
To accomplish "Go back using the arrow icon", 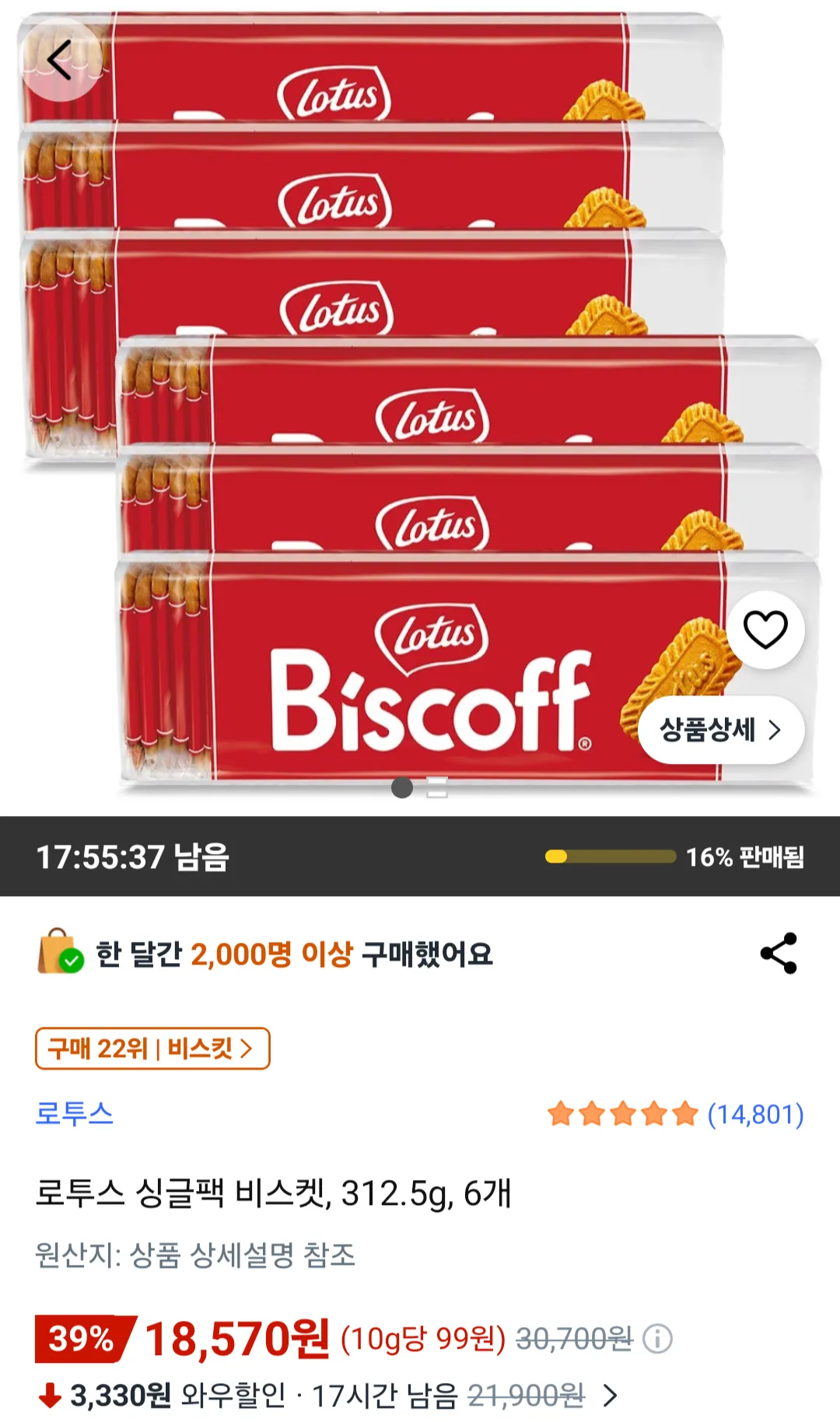I will (60, 60).
